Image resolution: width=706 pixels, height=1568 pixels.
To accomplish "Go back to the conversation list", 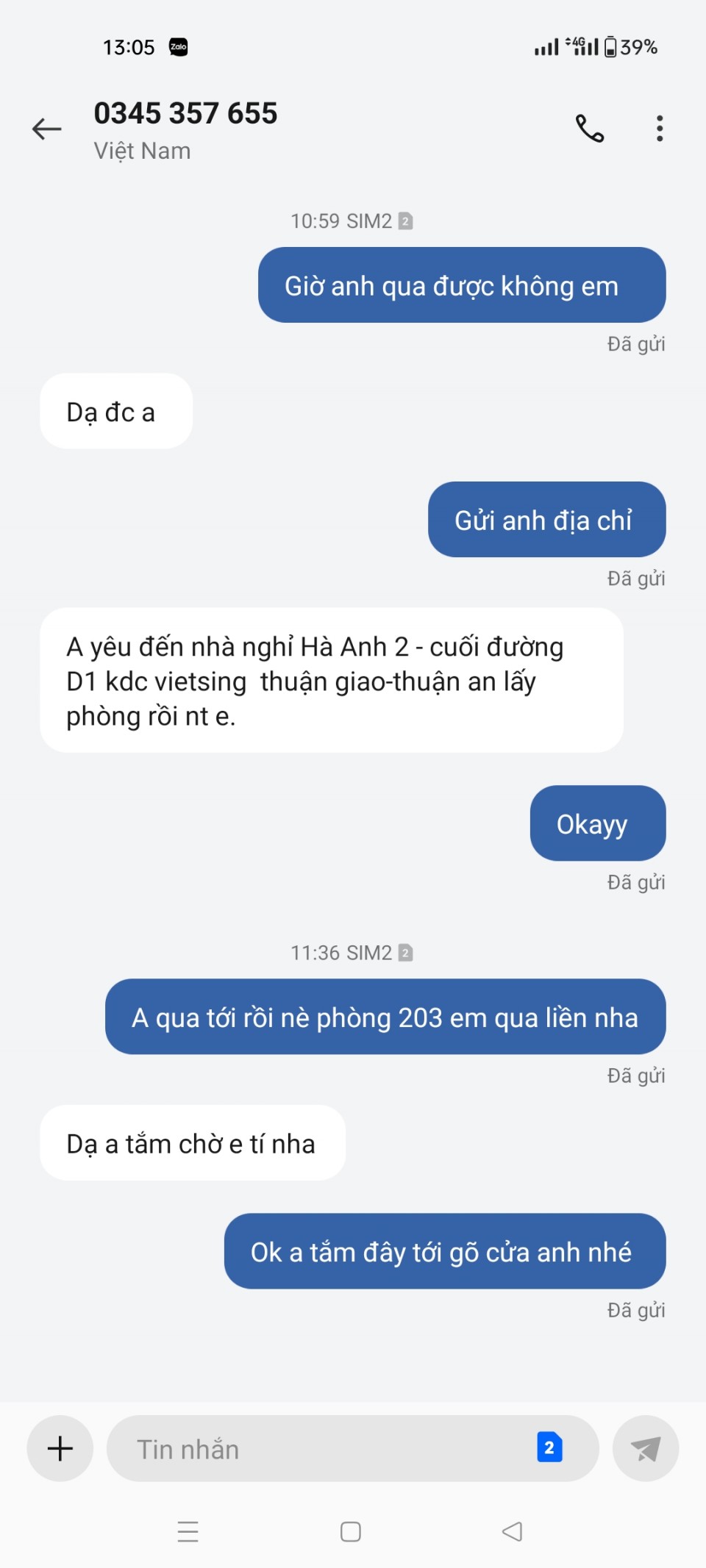I will tap(47, 129).
